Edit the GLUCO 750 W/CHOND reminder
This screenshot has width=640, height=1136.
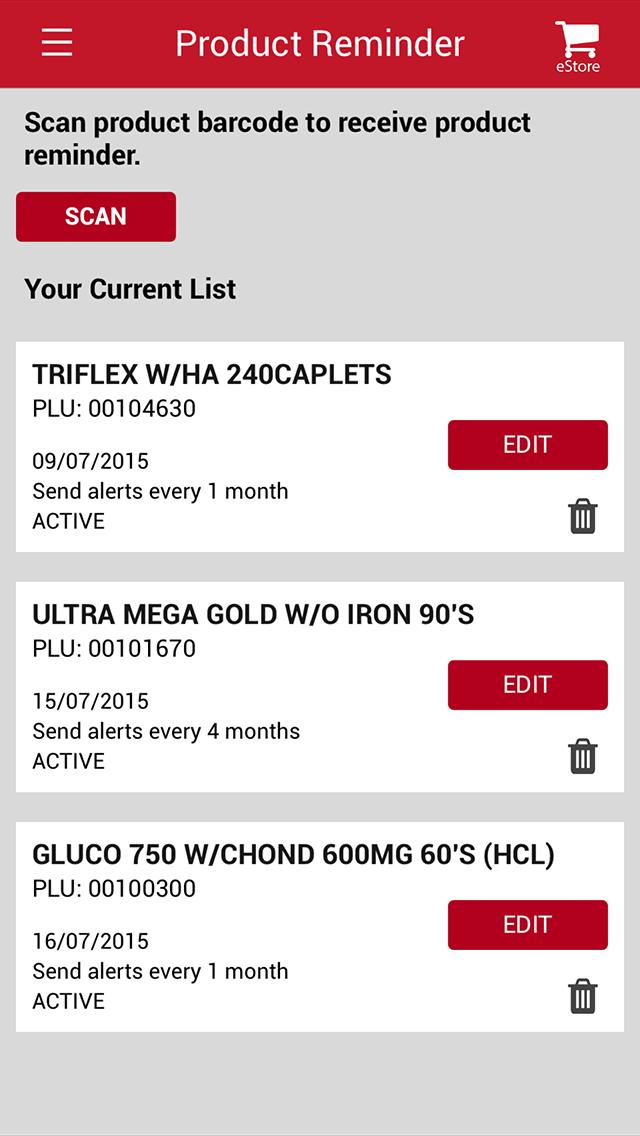click(527, 925)
